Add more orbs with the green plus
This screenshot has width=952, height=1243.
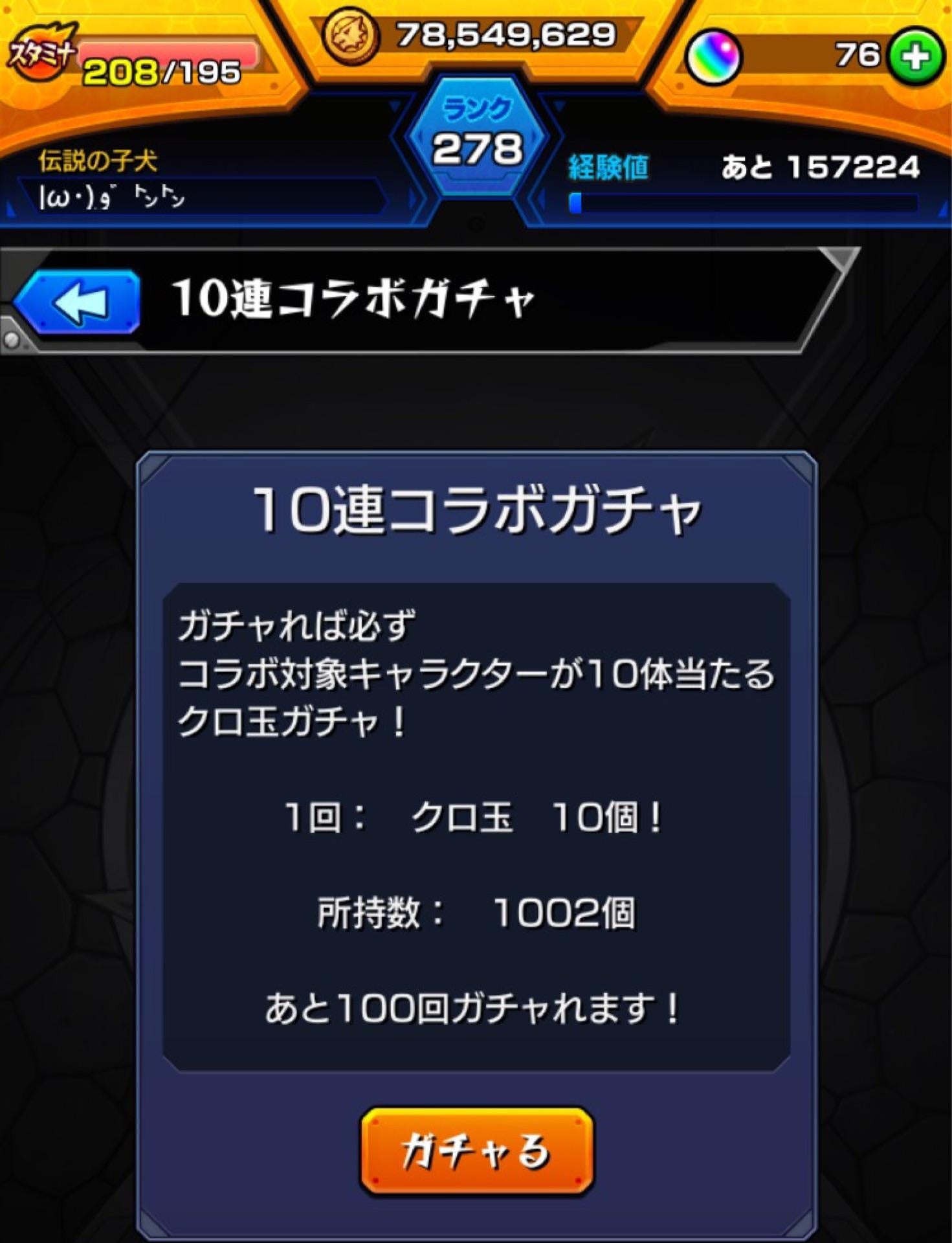point(915,57)
